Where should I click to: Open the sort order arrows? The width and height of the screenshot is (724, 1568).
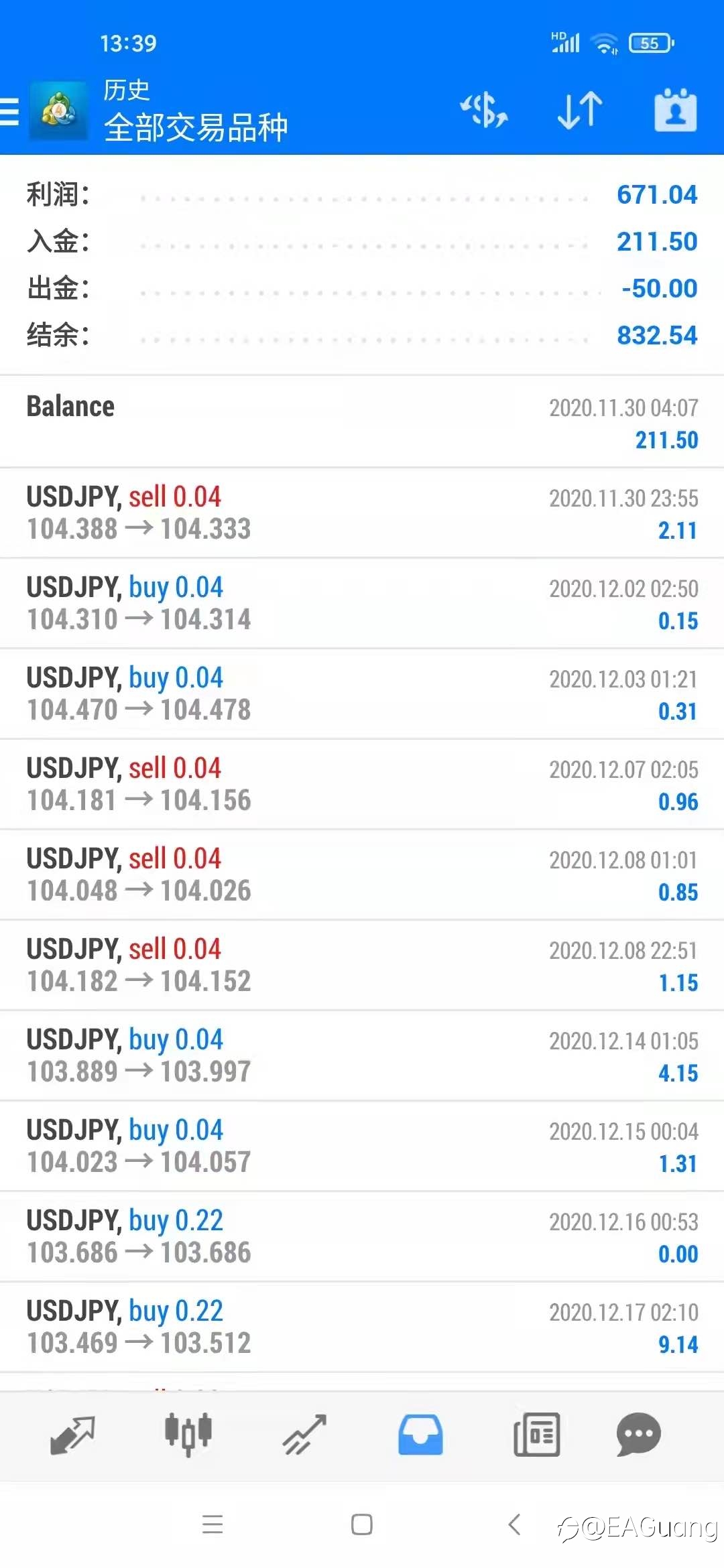pos(580,111)
